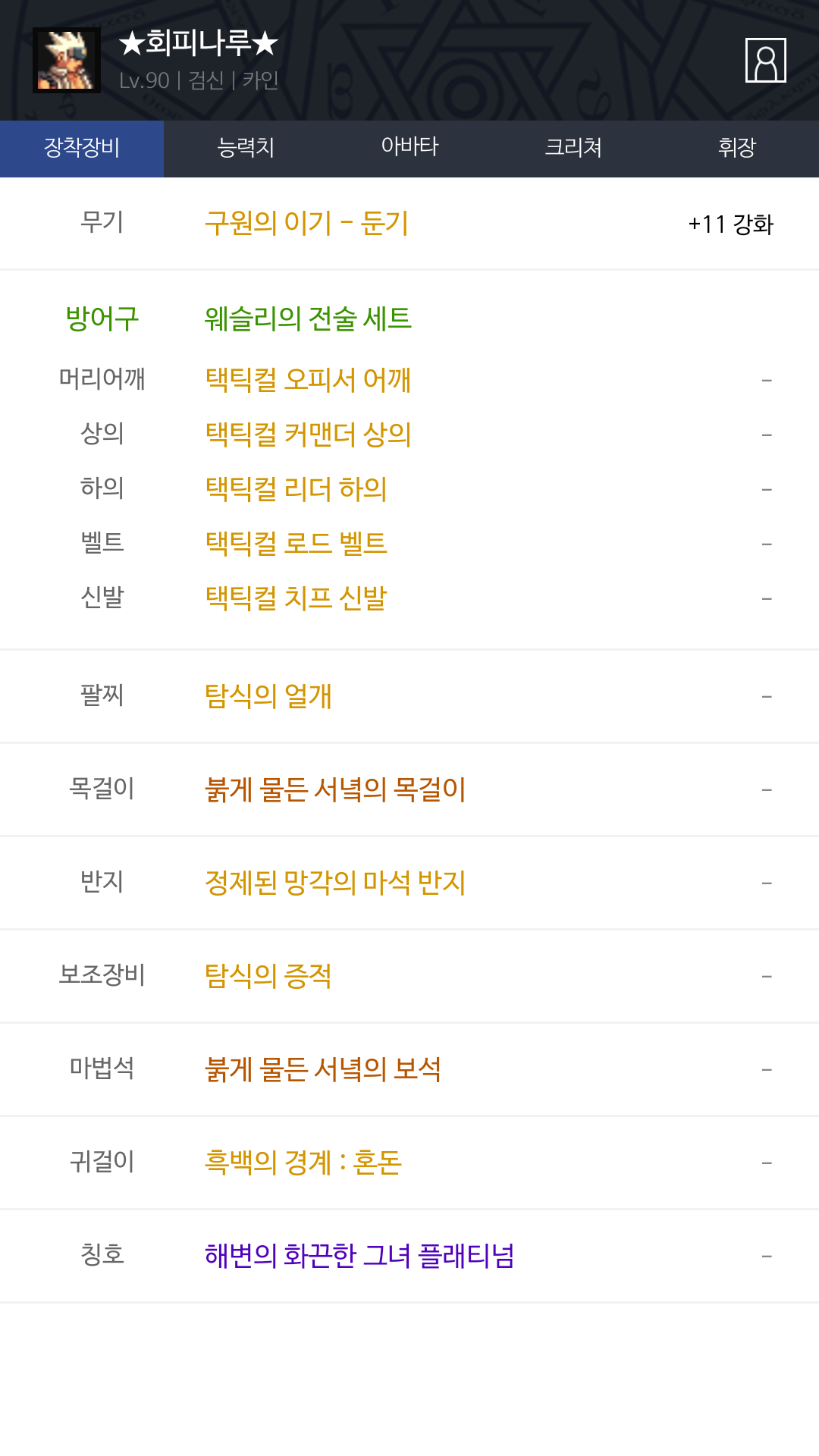The height and width of the screenshot is (1456, 819).
Task: Open 택틱컬 로드 벨트 item
Action: 296,543
